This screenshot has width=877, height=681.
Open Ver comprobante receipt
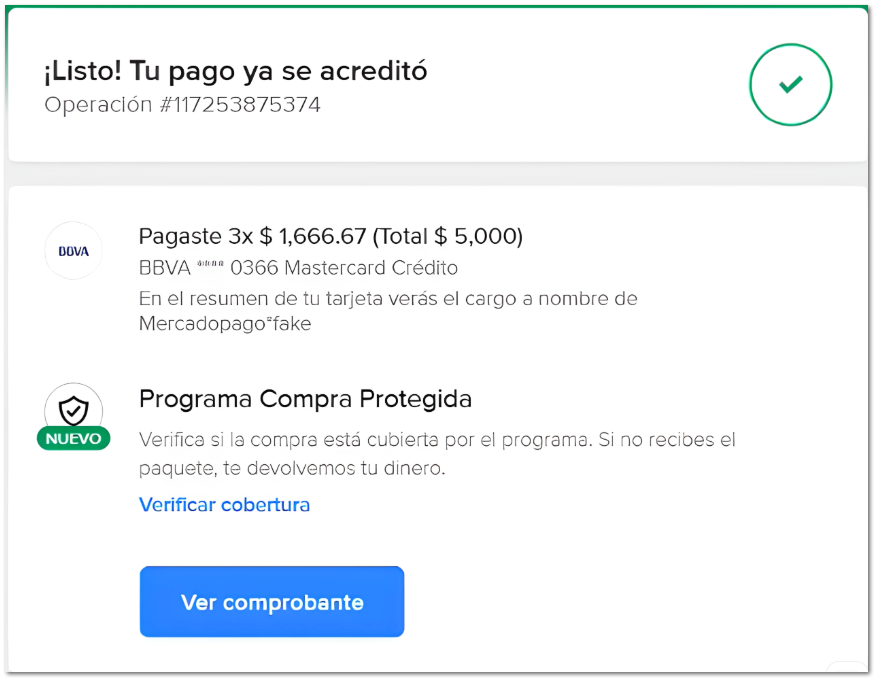[272, 602]
